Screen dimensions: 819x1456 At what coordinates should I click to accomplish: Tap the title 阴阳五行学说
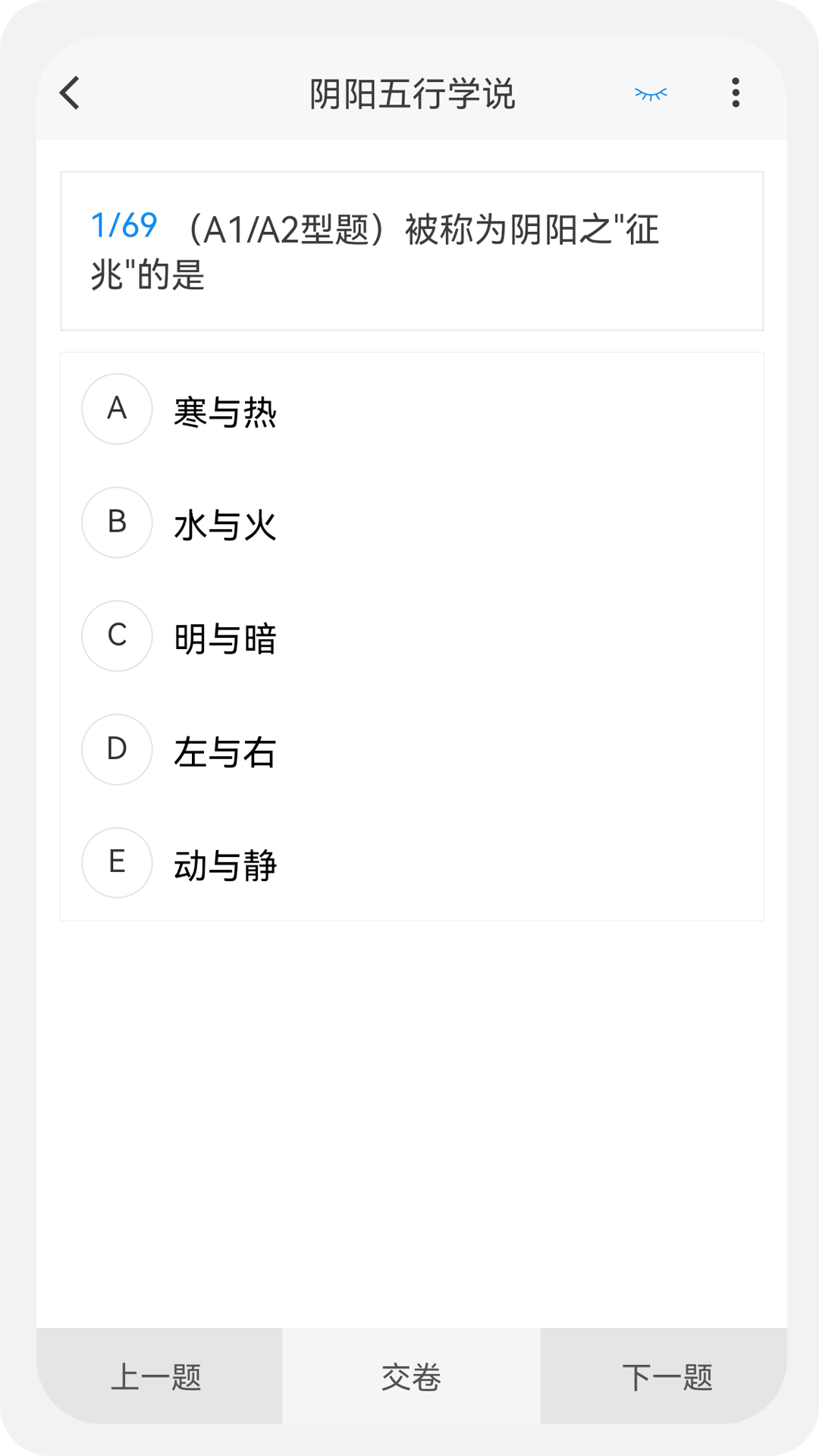(x=412, y=93)
